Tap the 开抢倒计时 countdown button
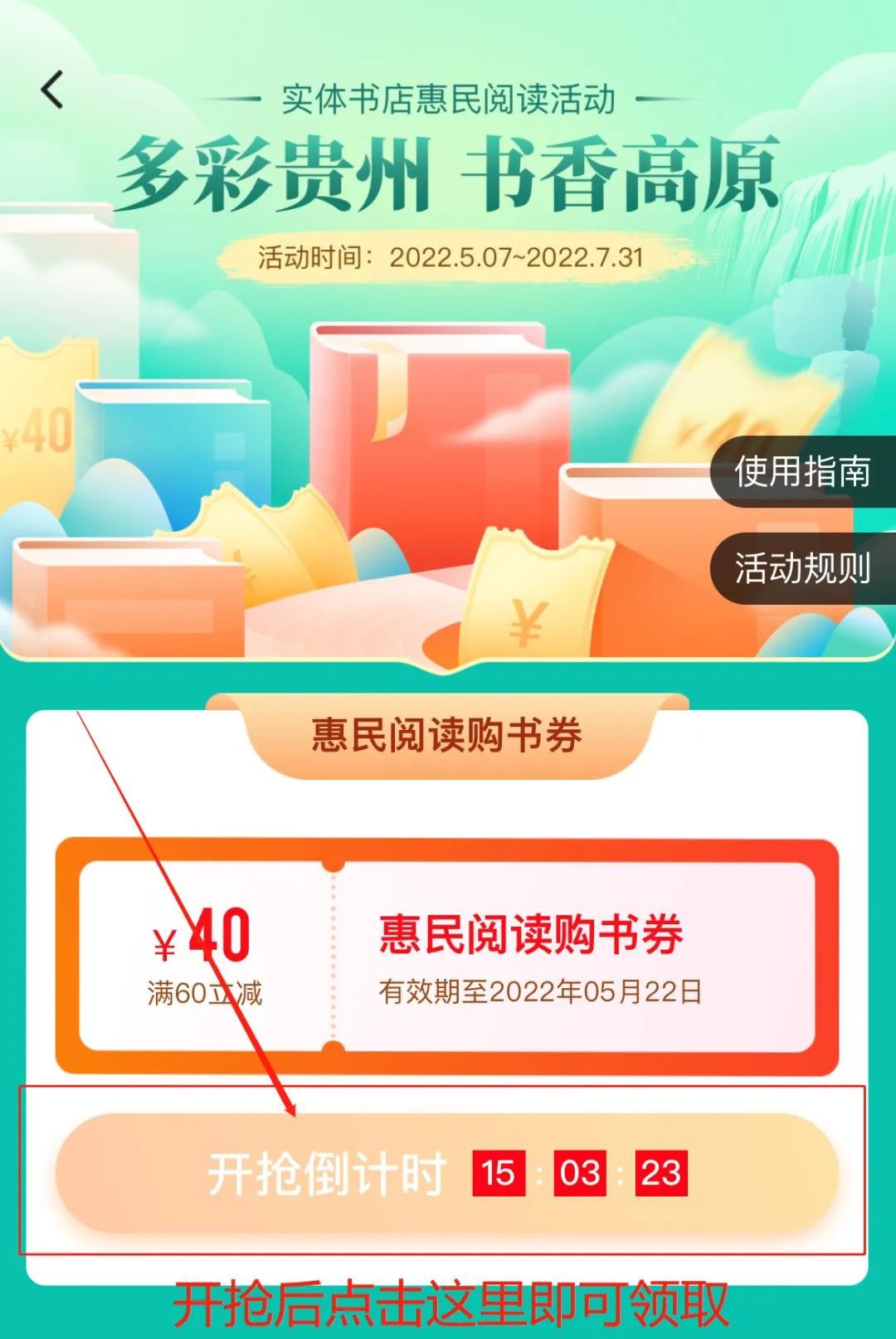The height and width of the screenshot is (1339, 896). [446, 1173]
